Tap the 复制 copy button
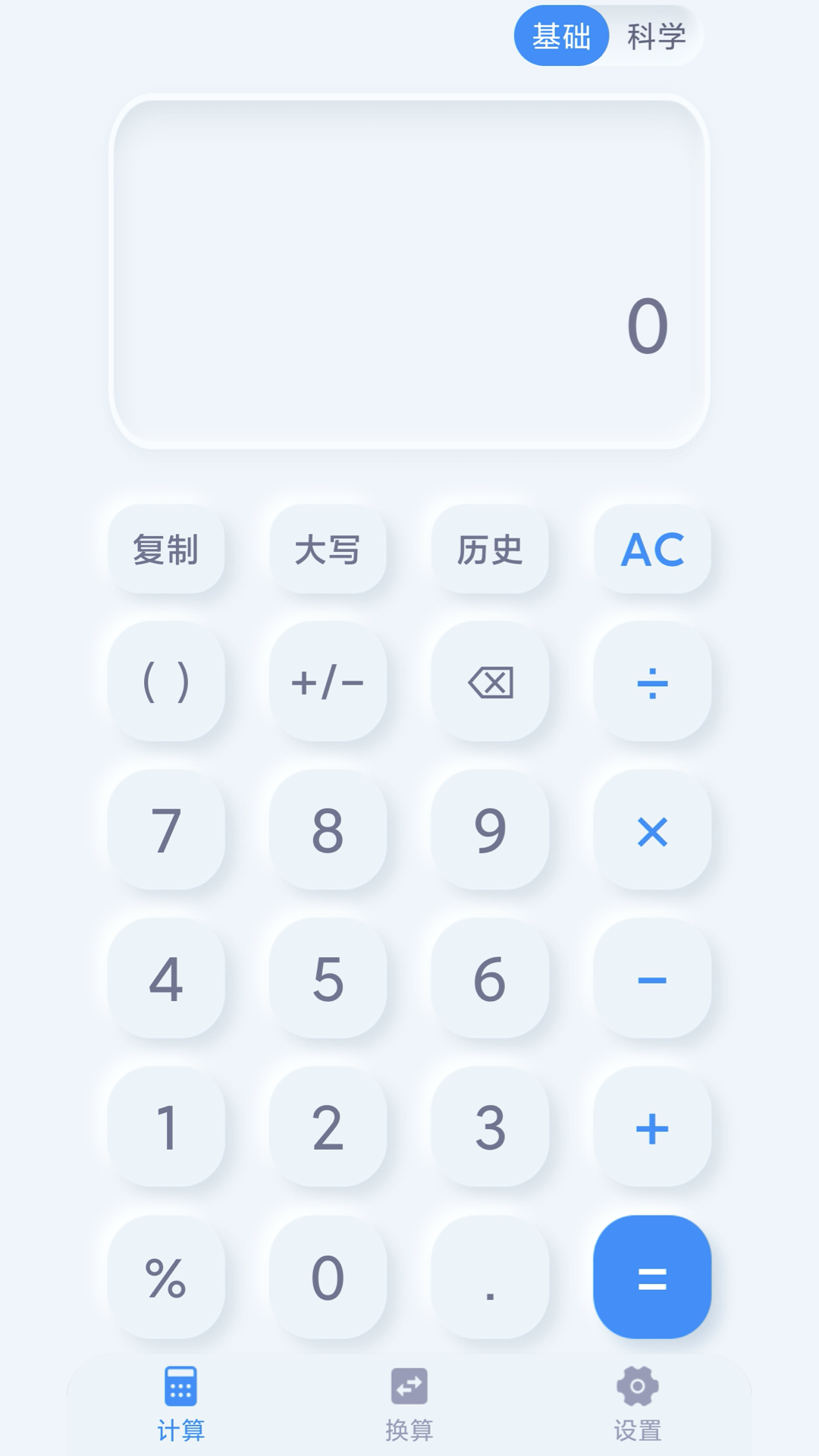819x1456 pixels. point(168,551)
